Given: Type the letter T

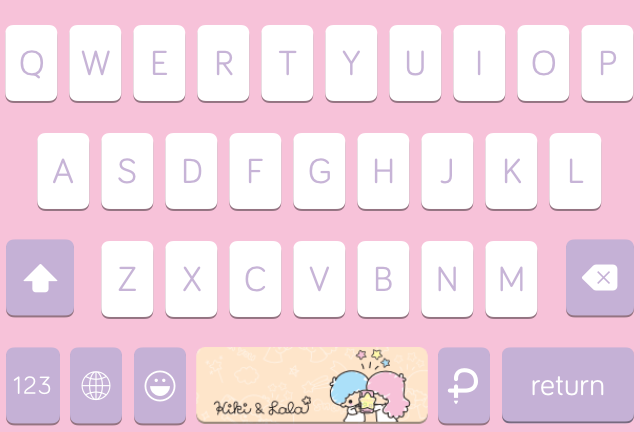Looking at the screenshot, I should 288,63.
